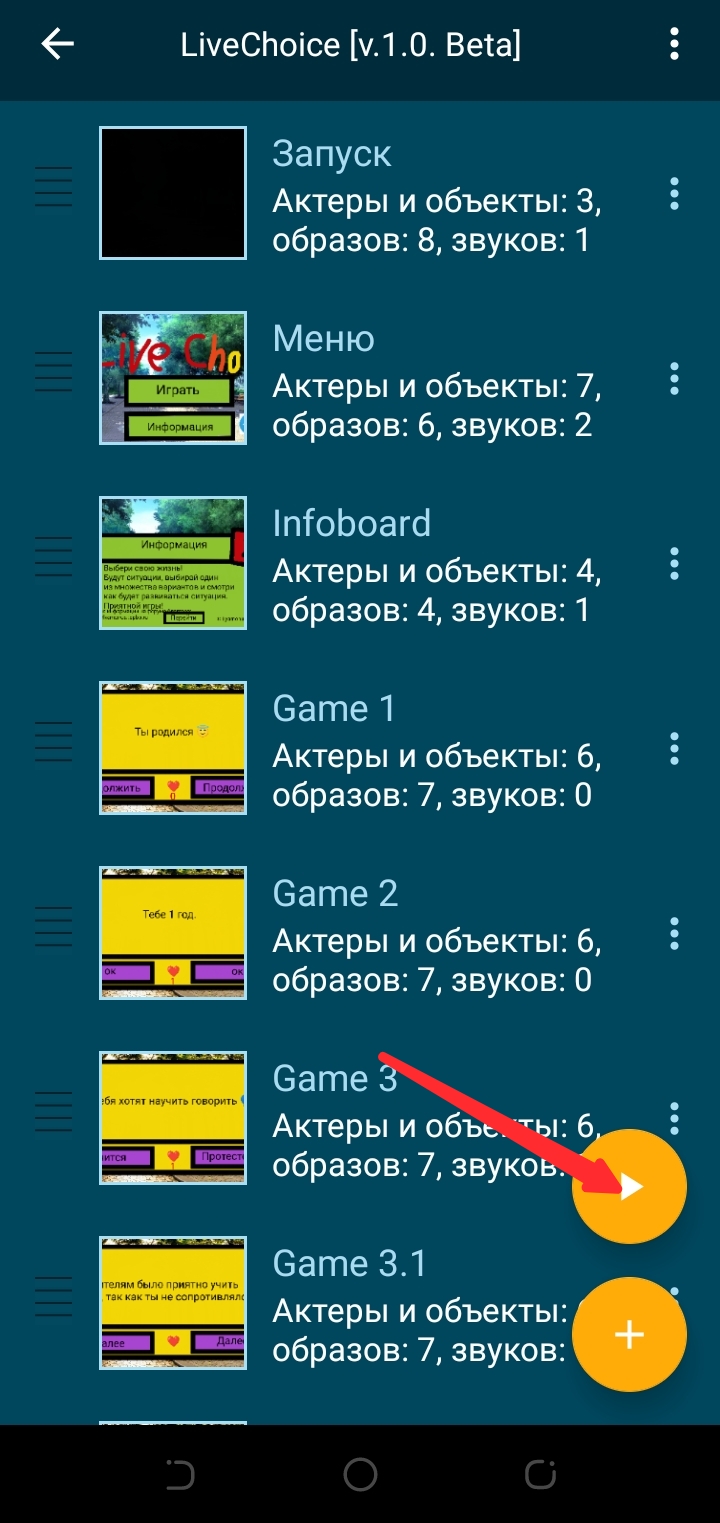Go back using the top arrow
This screenshot has width=720, height=1523.
tap(58, 44)
